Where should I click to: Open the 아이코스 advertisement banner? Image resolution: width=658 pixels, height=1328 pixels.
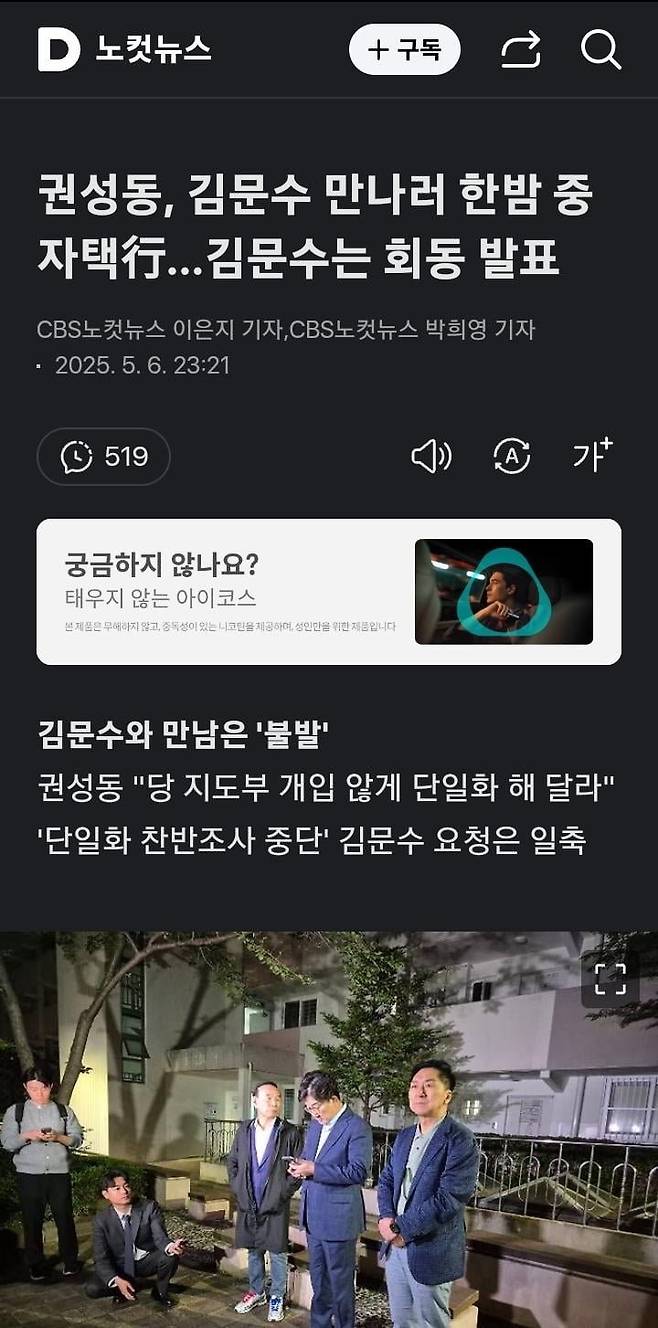point(328,592)
